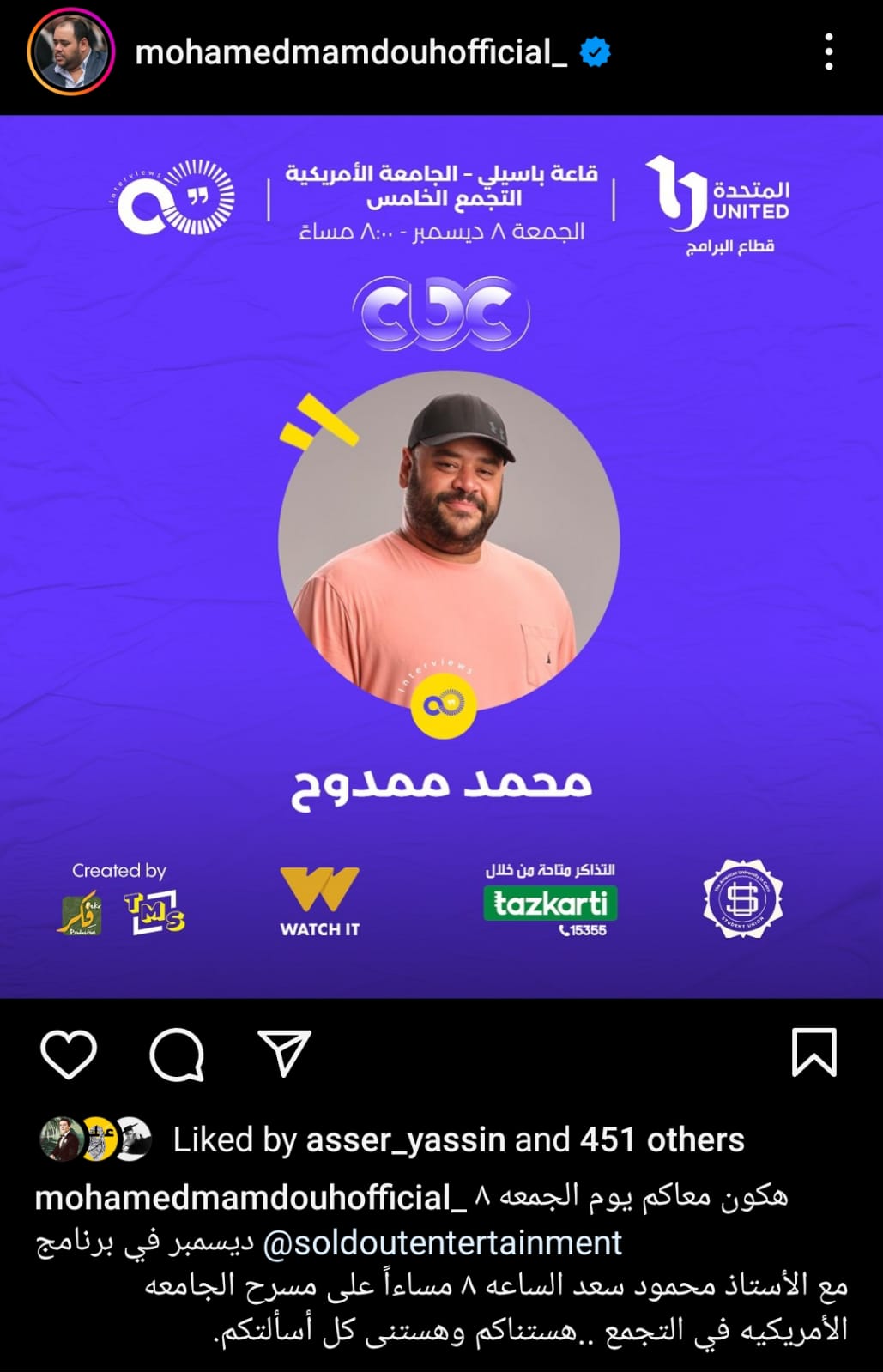Open comments on this post
This screenshot has width=883, height=1372.
(x=177, y=1053)
